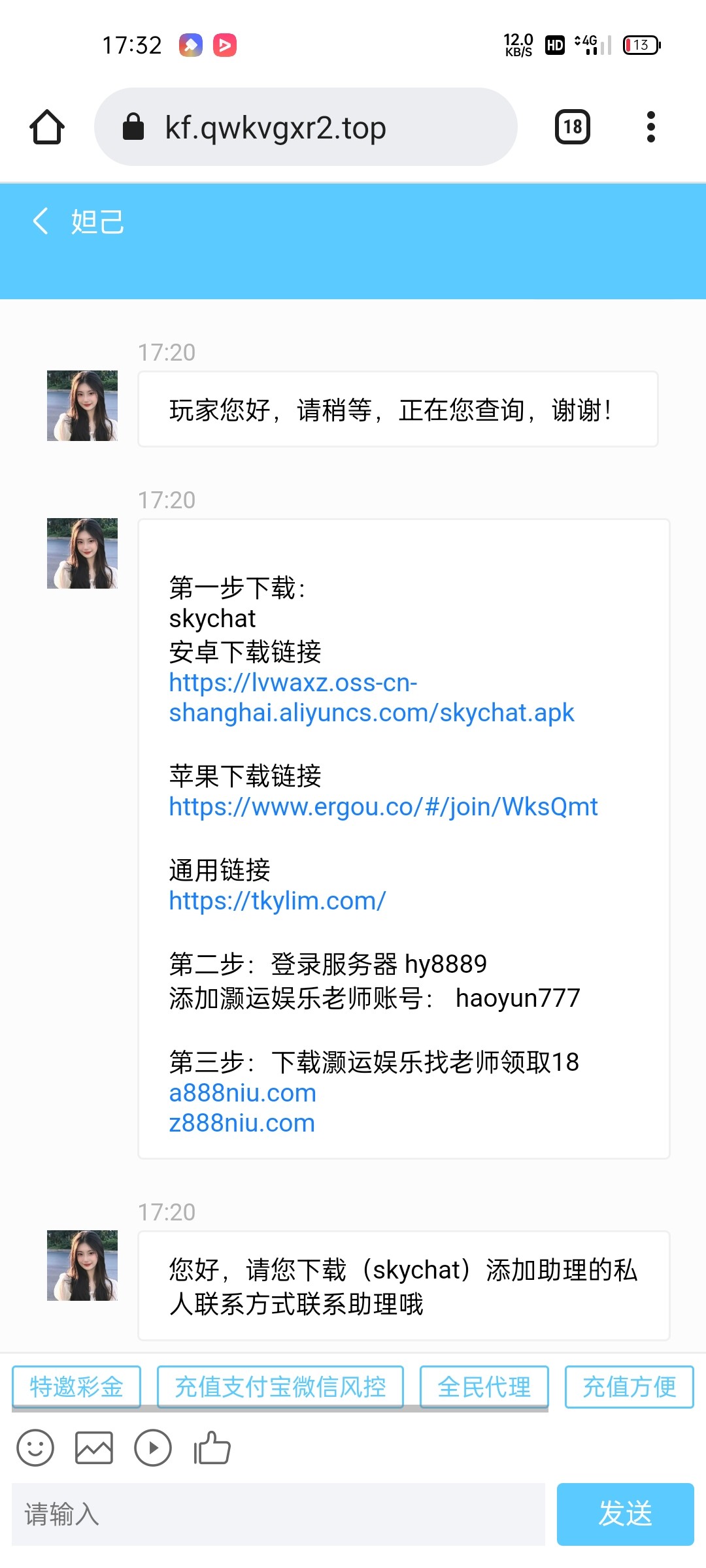Open the emoji picker
The width and height of the screenshot is (706, 1568).
point(35,1448)
